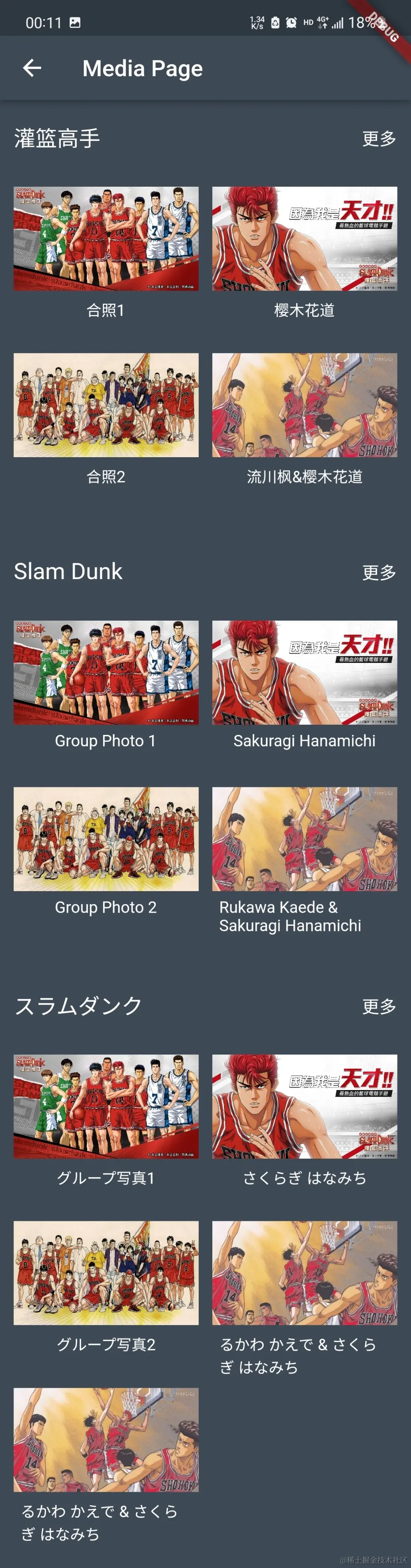The image size is (411, 1568).
Task: Open the グループ写真2 picture
Action: click(106, 1273)
